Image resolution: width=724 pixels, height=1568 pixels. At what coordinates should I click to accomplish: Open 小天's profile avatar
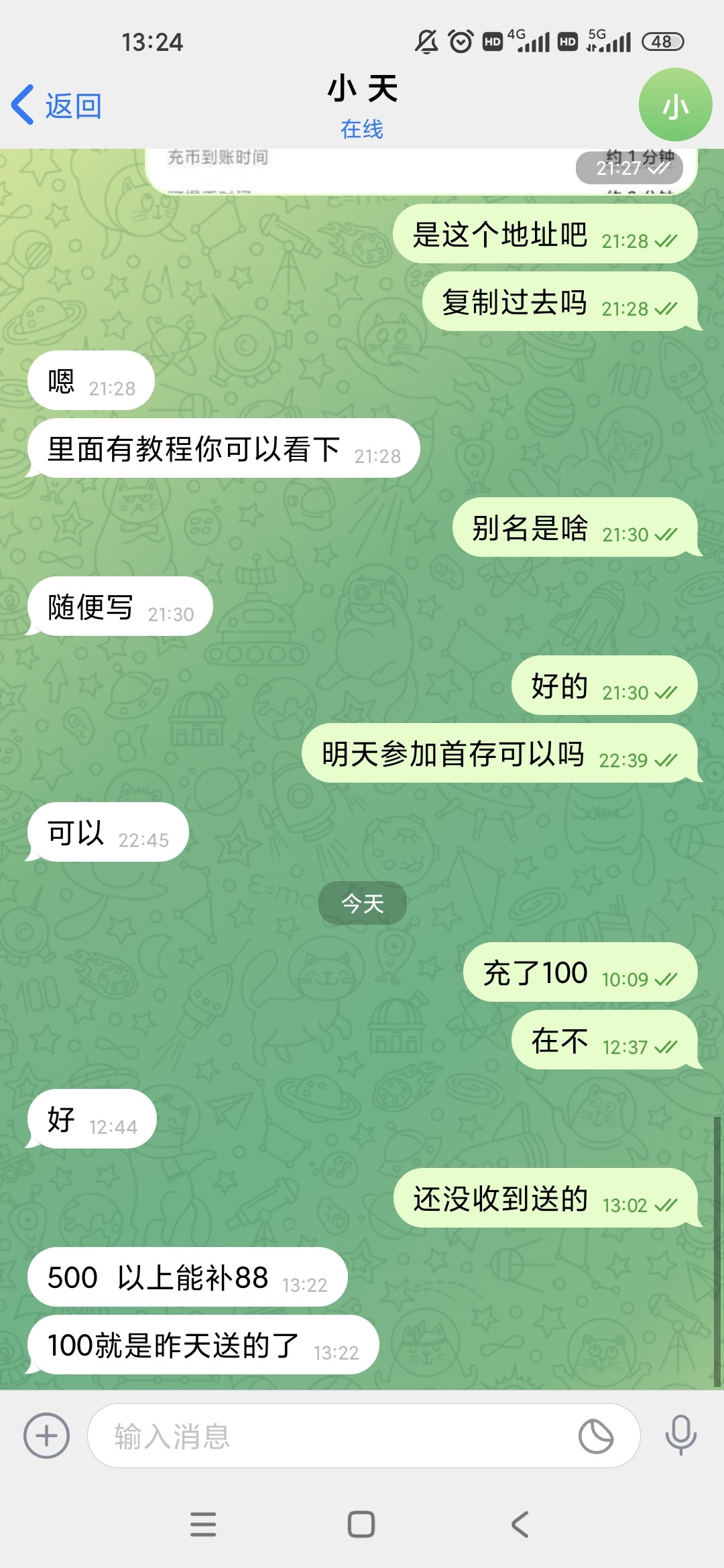[675, 105]
